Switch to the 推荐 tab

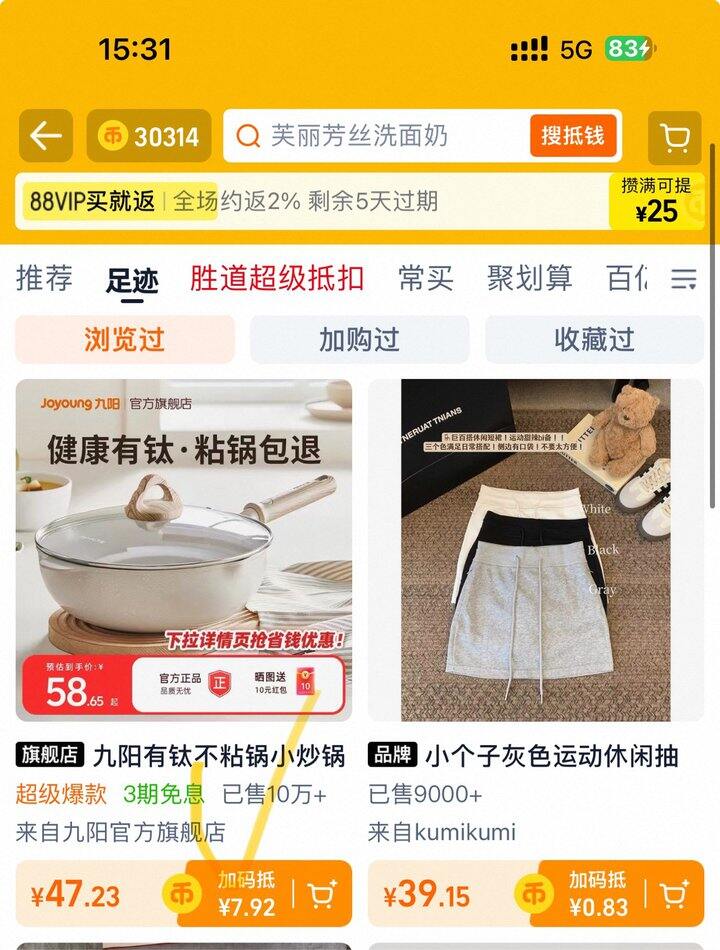[x=44, y=279]
